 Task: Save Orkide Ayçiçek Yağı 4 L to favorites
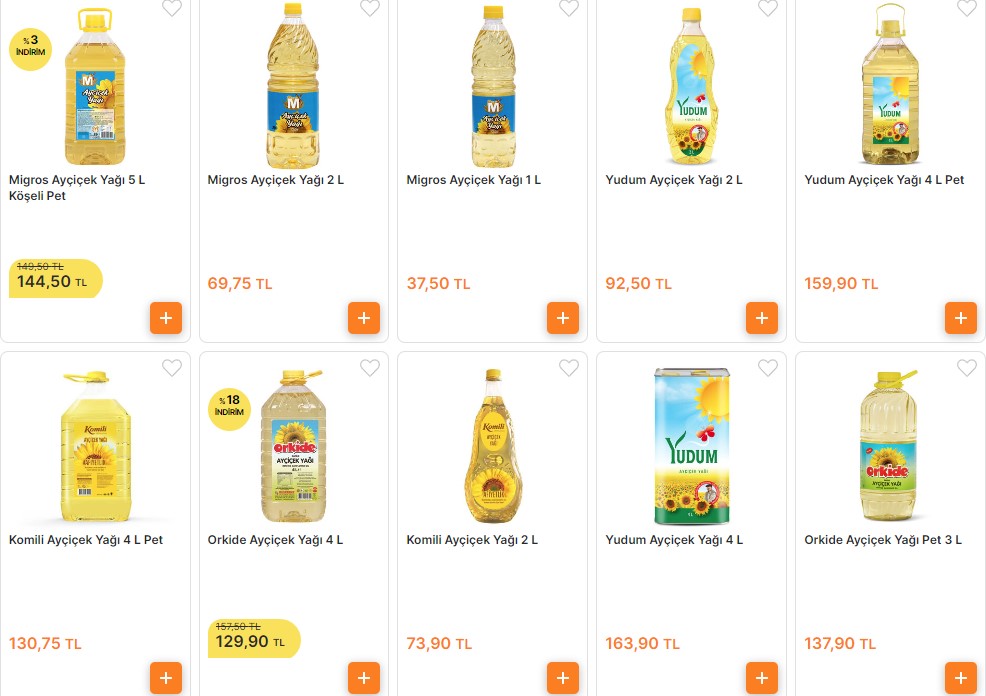(370, 368)
